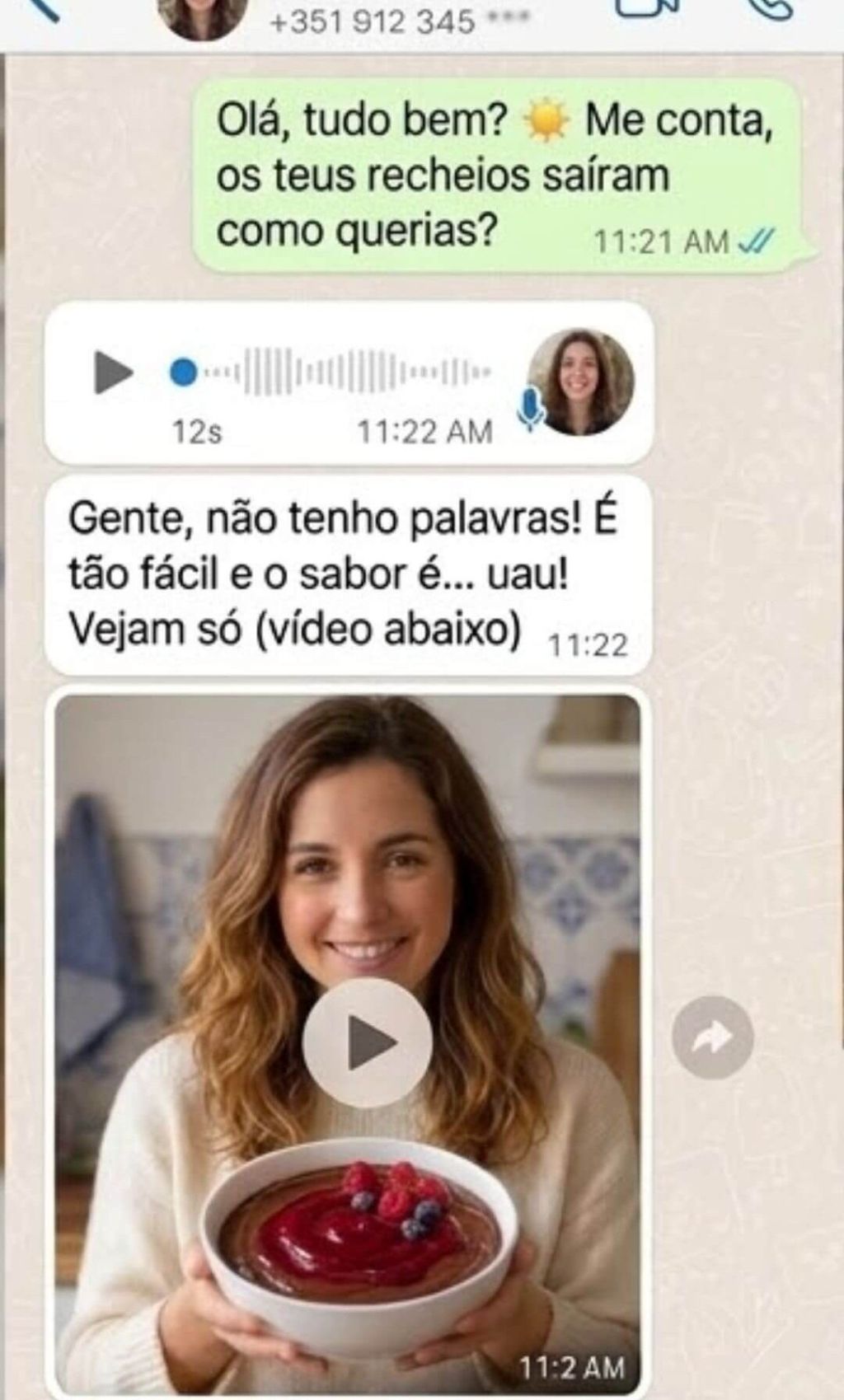The height and width of the screenshot is (1400, 844).
Task: Start a video call
Action: click(648, 7)
